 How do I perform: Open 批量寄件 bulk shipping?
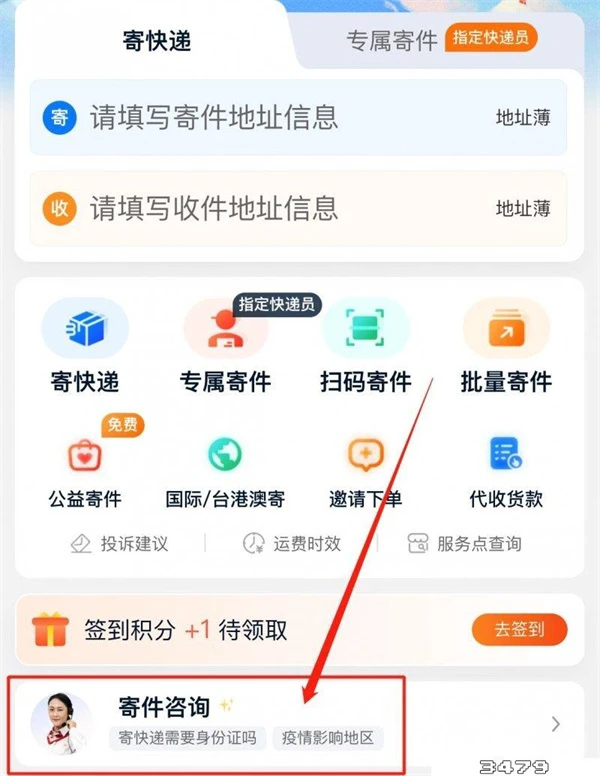pyautogui.click(x=506, y=329)
